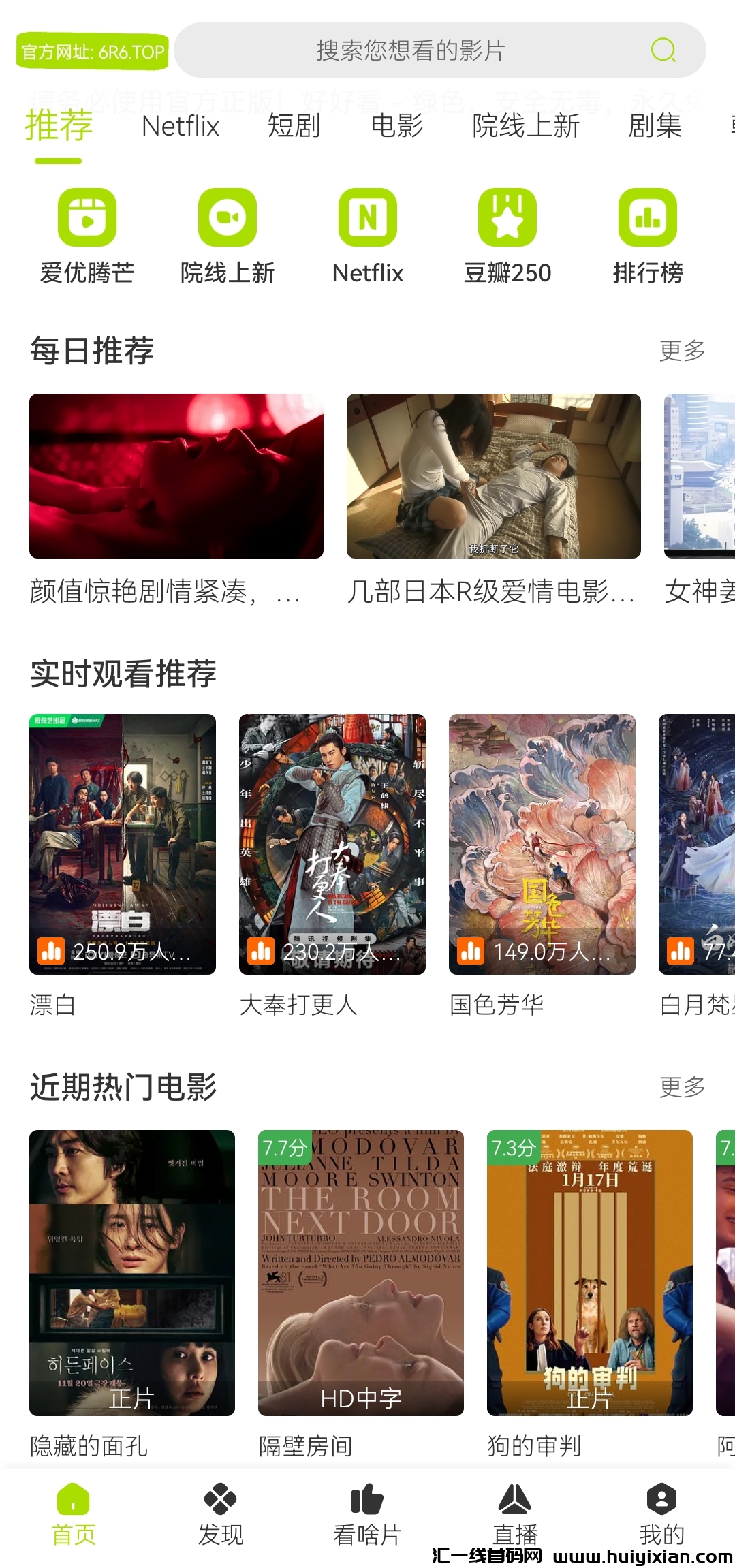Open the 排行榜 rankings shortcut
This screenshot has height=1568, width=735.
(x=648, y=236)
